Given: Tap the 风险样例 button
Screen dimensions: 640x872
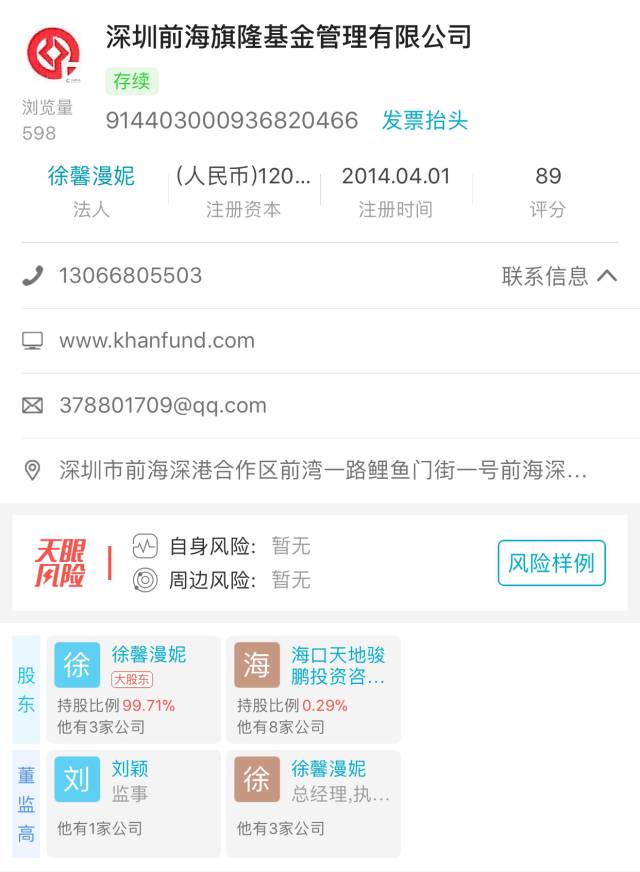Looking at the screenshot, I should 551,563.
